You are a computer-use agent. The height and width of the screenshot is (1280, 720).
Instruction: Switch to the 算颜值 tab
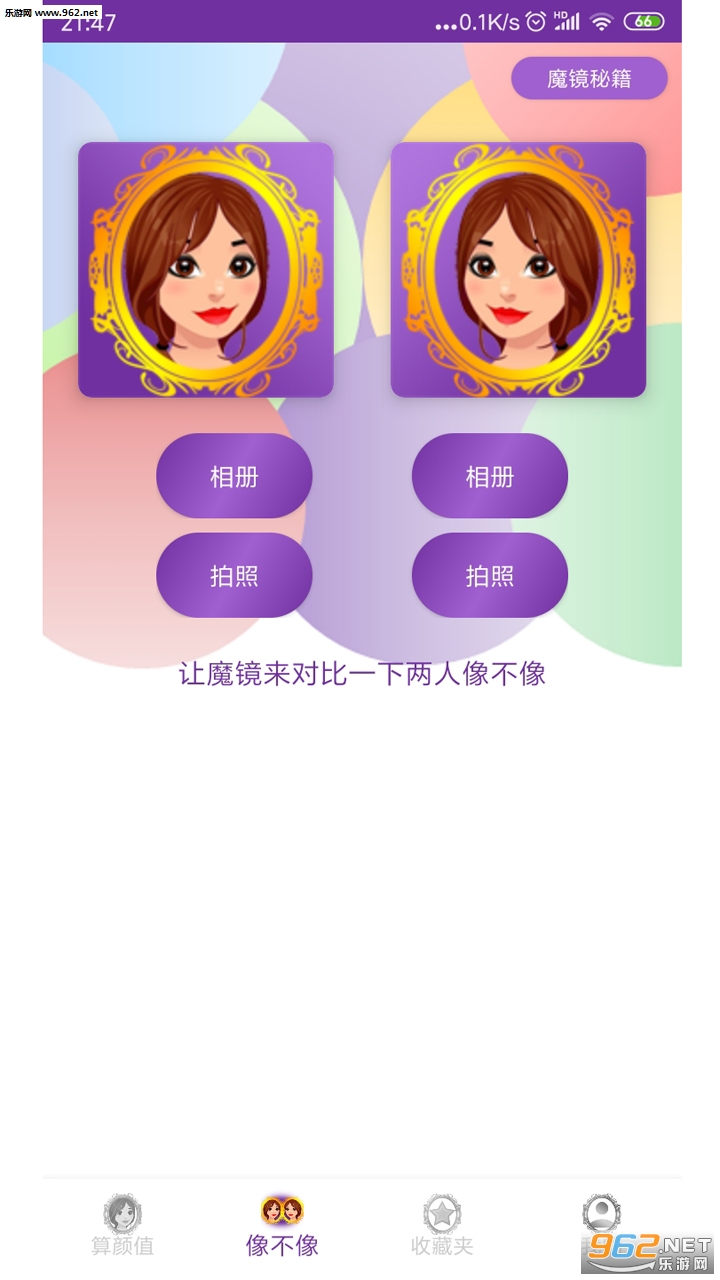coord(122,1226)
